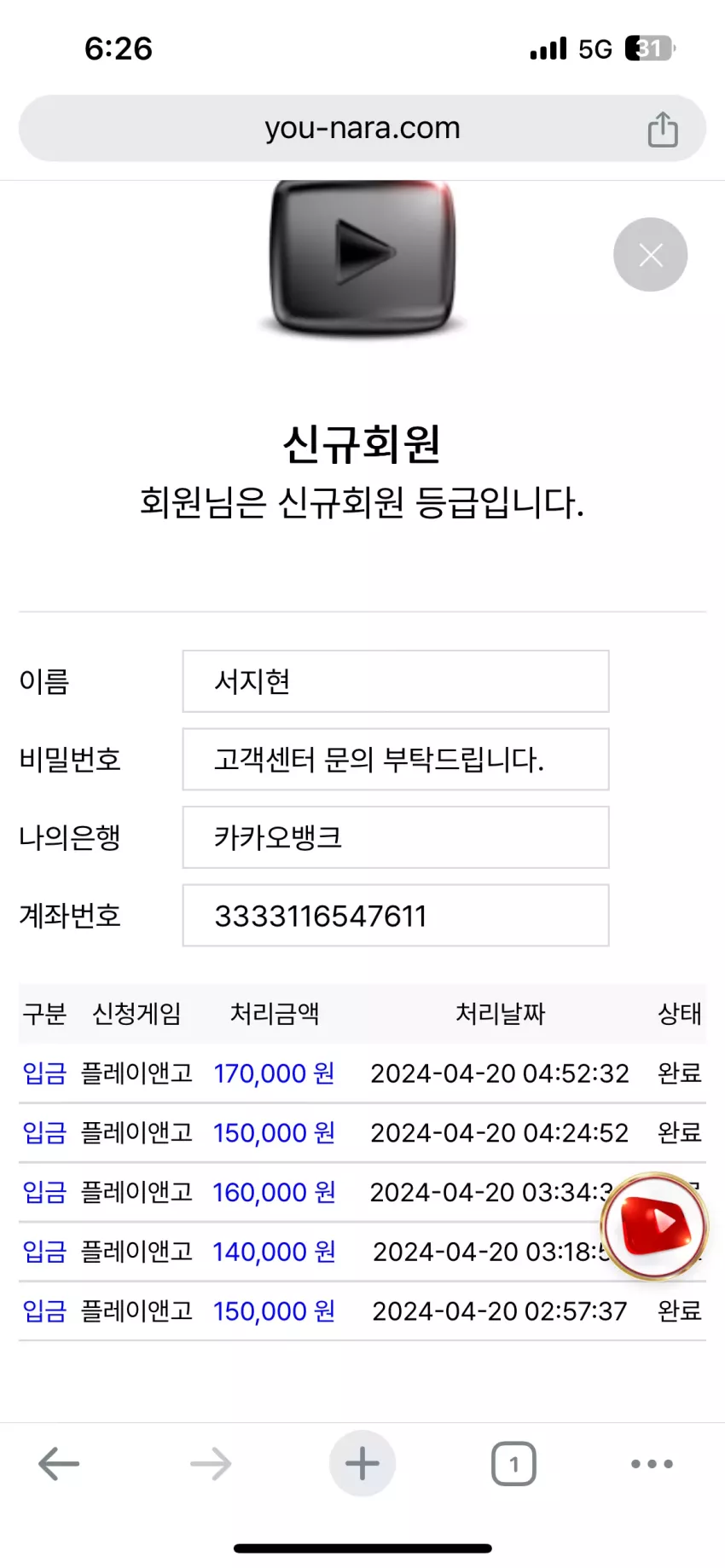Open the browser's more options menu
The width and height of the screenshot is (725, 1568).
[652, 1464]
